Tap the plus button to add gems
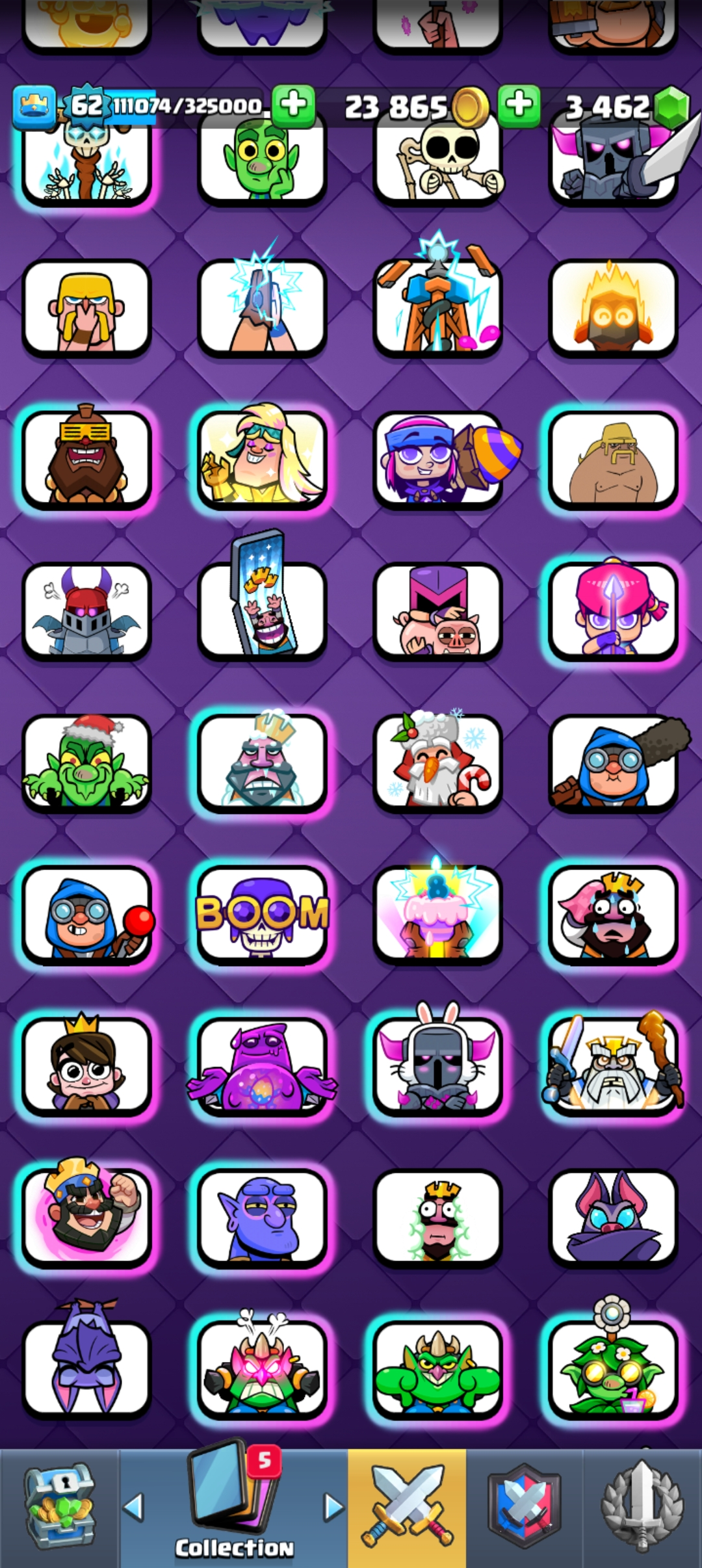 coord(519,105)
